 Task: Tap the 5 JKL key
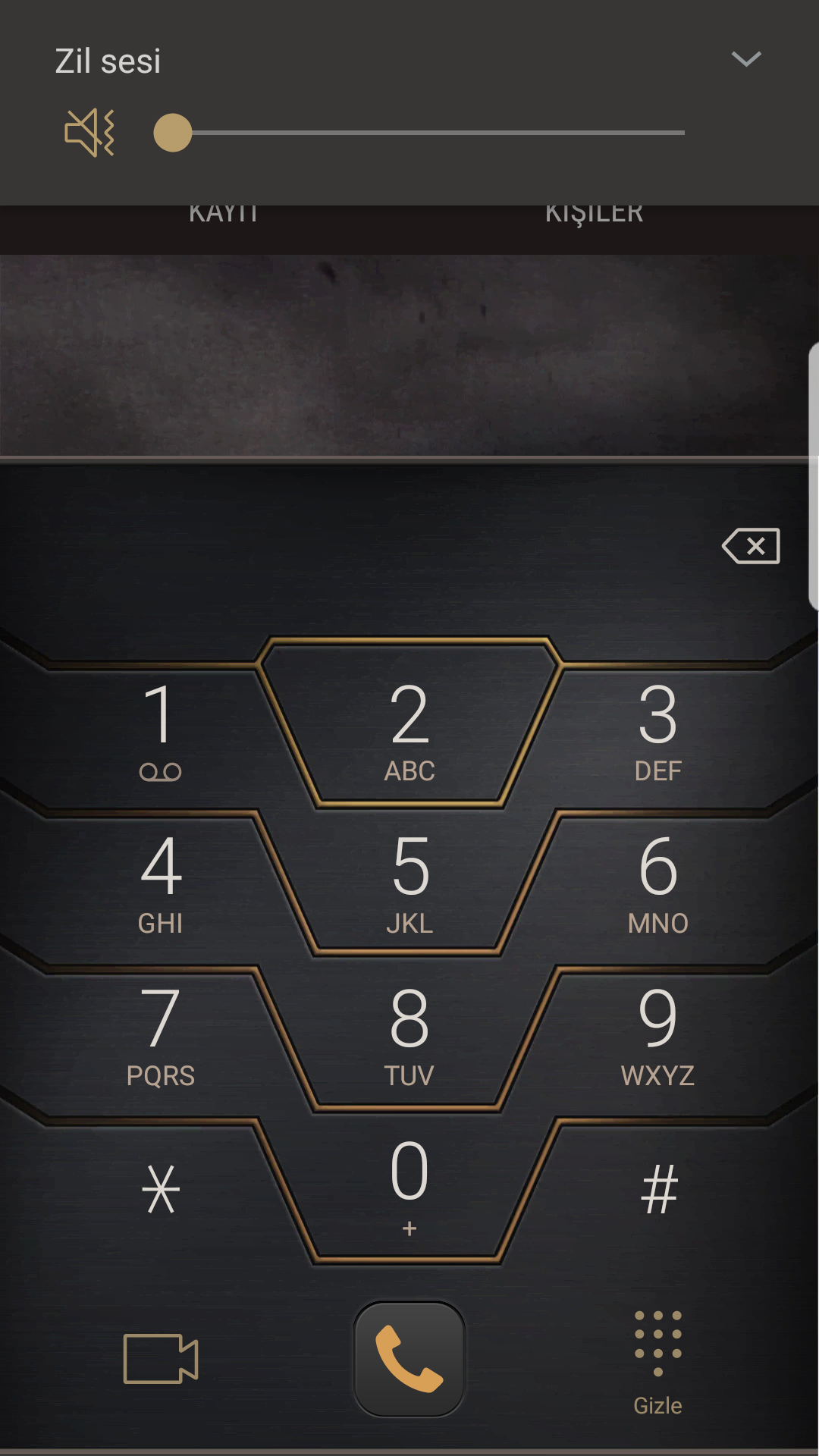409,884
